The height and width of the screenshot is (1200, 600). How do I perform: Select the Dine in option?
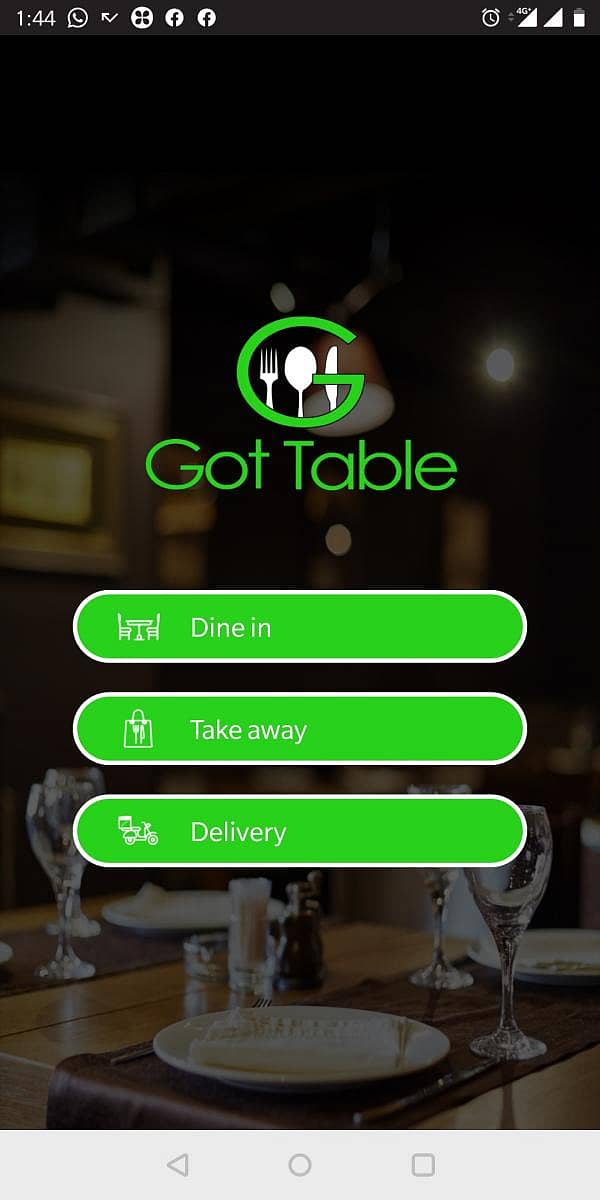click(300, 627)
